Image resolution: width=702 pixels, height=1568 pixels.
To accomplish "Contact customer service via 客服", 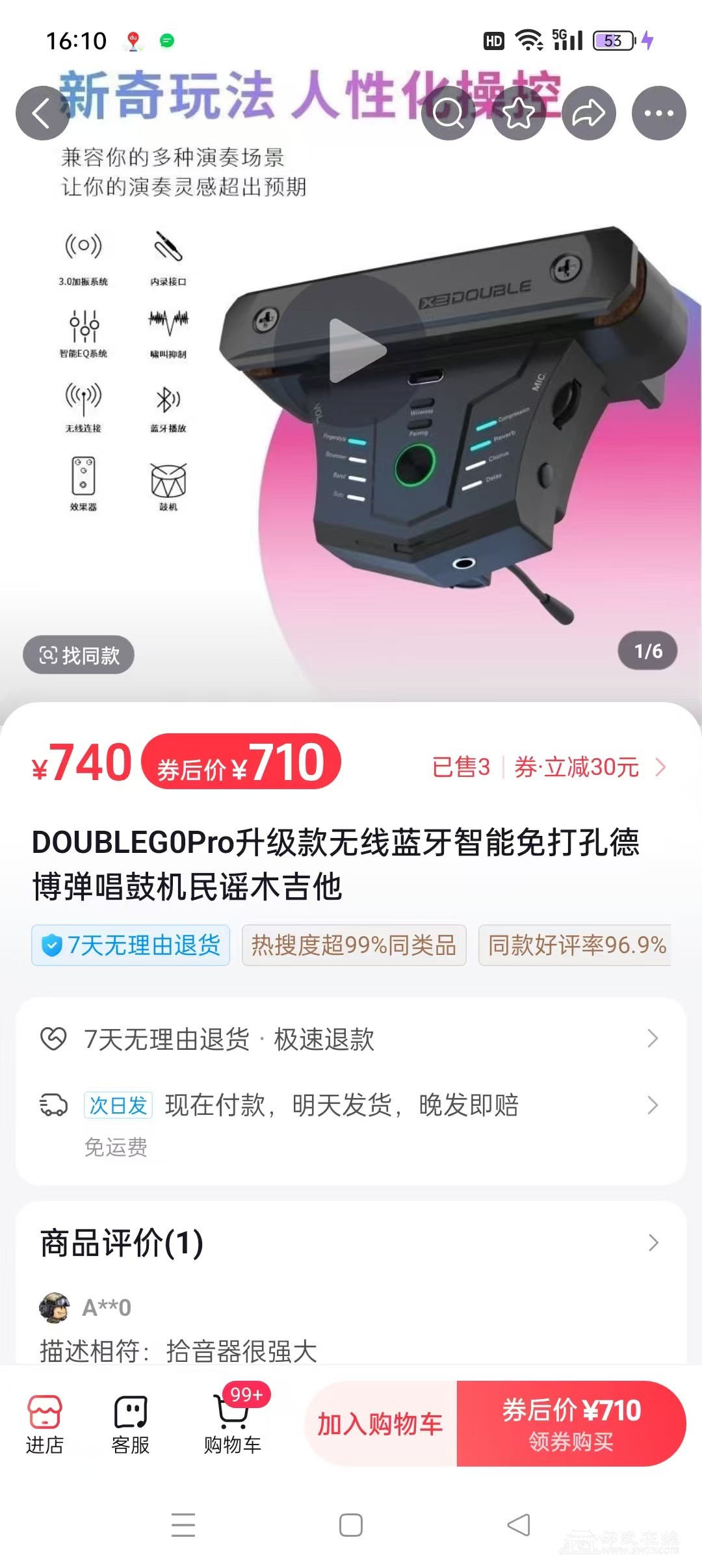I will [131, 1424].
